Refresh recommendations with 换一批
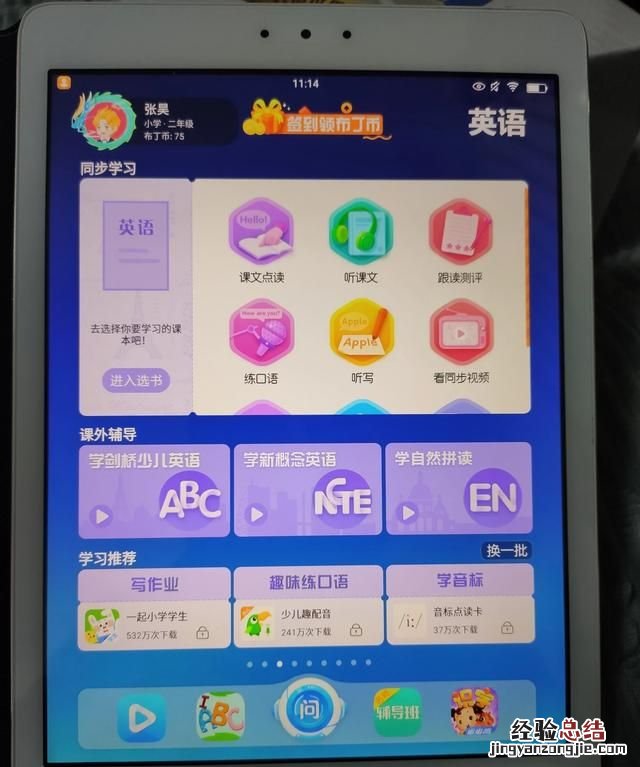 507,551
